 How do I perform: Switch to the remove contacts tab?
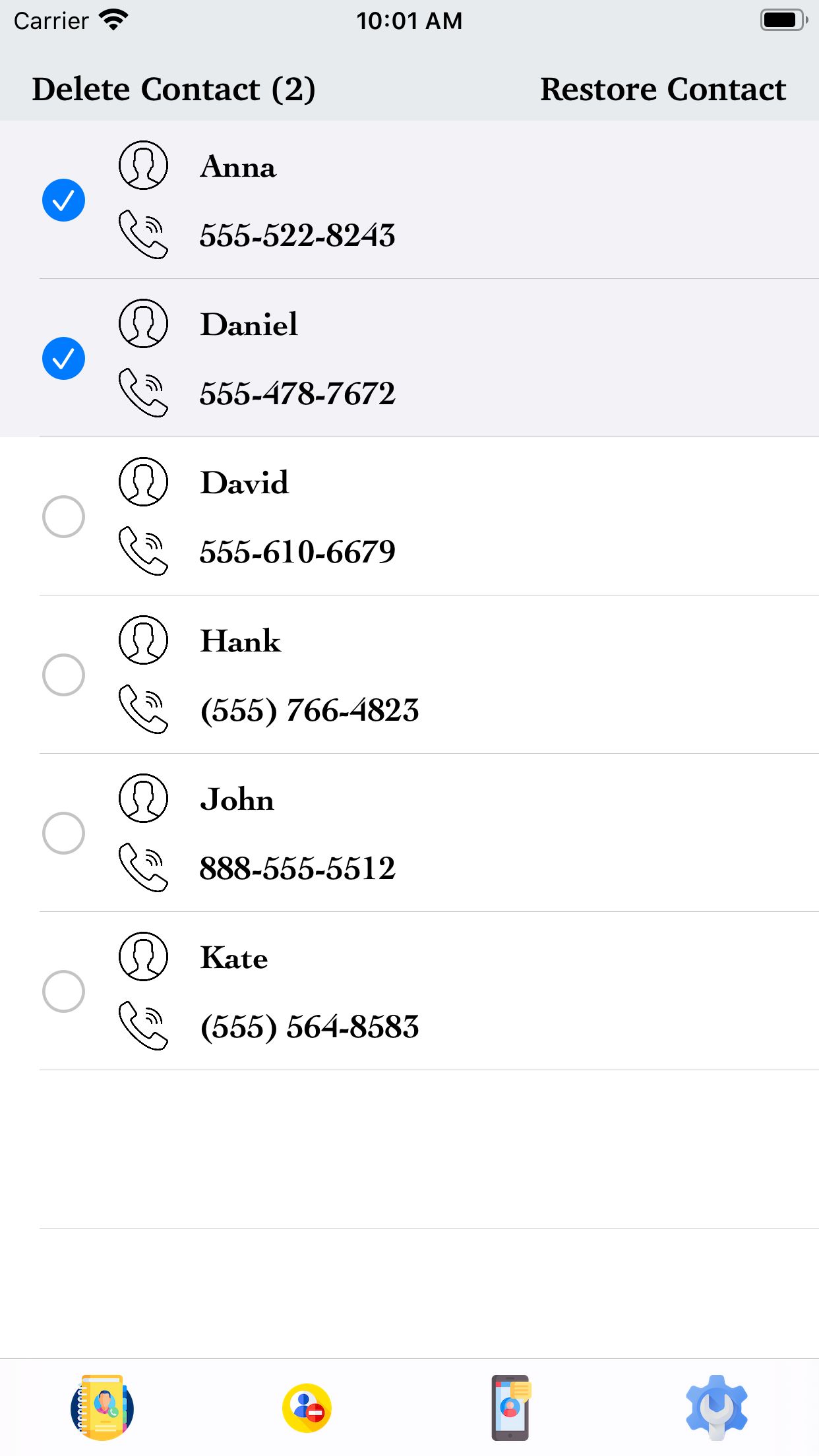tap(307, 1407)
